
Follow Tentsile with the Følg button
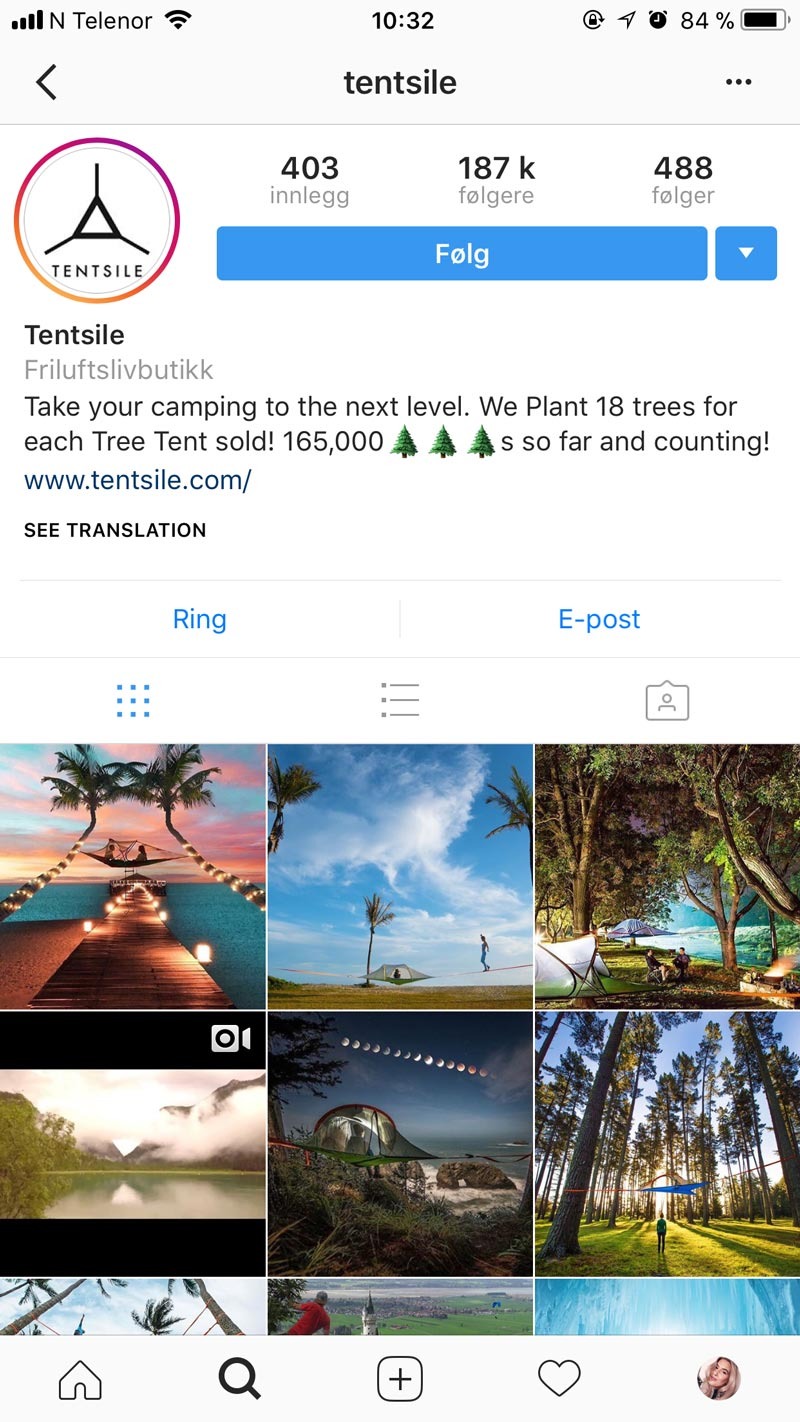pos(461,254)
